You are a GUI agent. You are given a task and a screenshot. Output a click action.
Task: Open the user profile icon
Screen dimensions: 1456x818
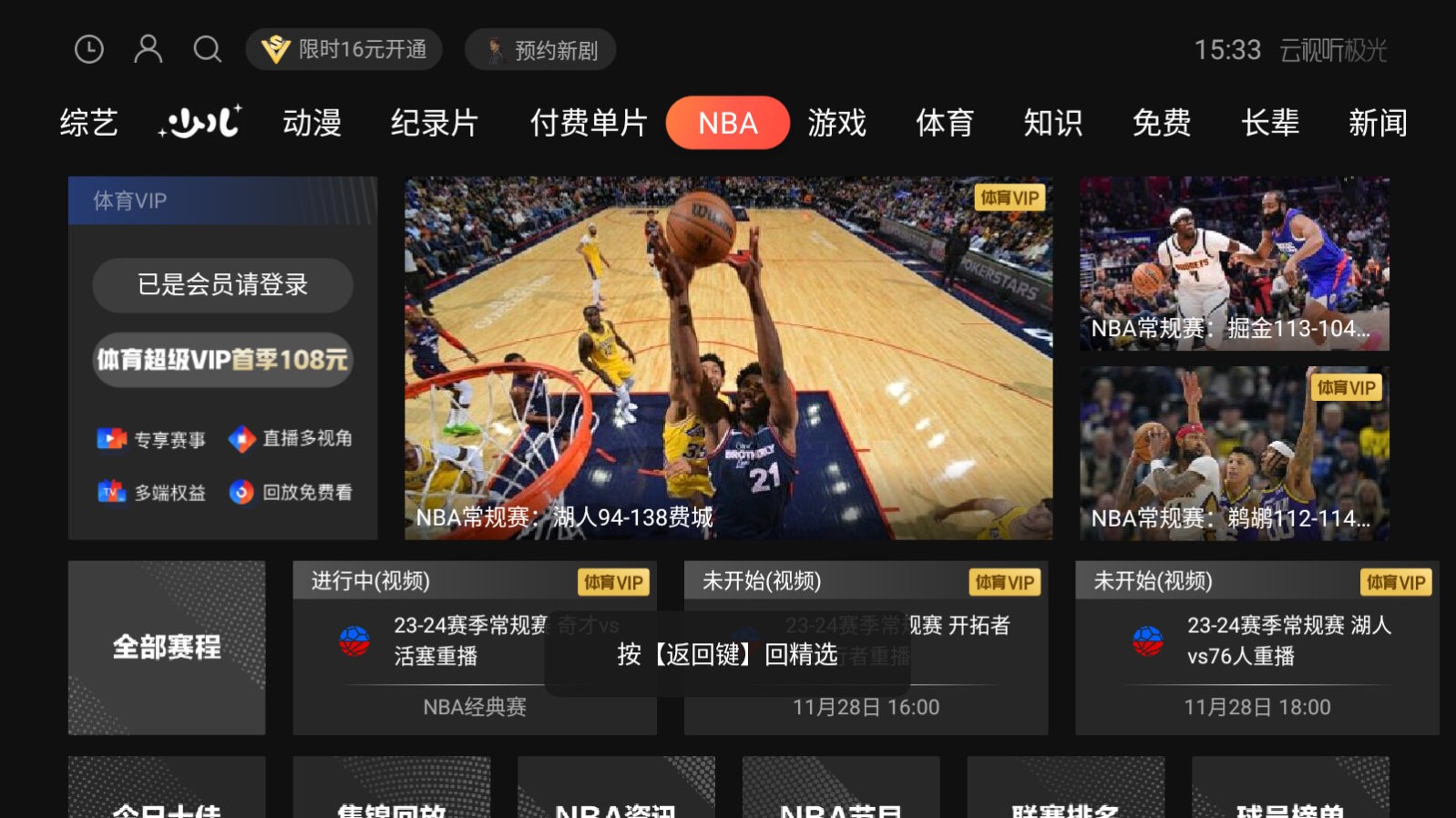click(x=148, y=49)
